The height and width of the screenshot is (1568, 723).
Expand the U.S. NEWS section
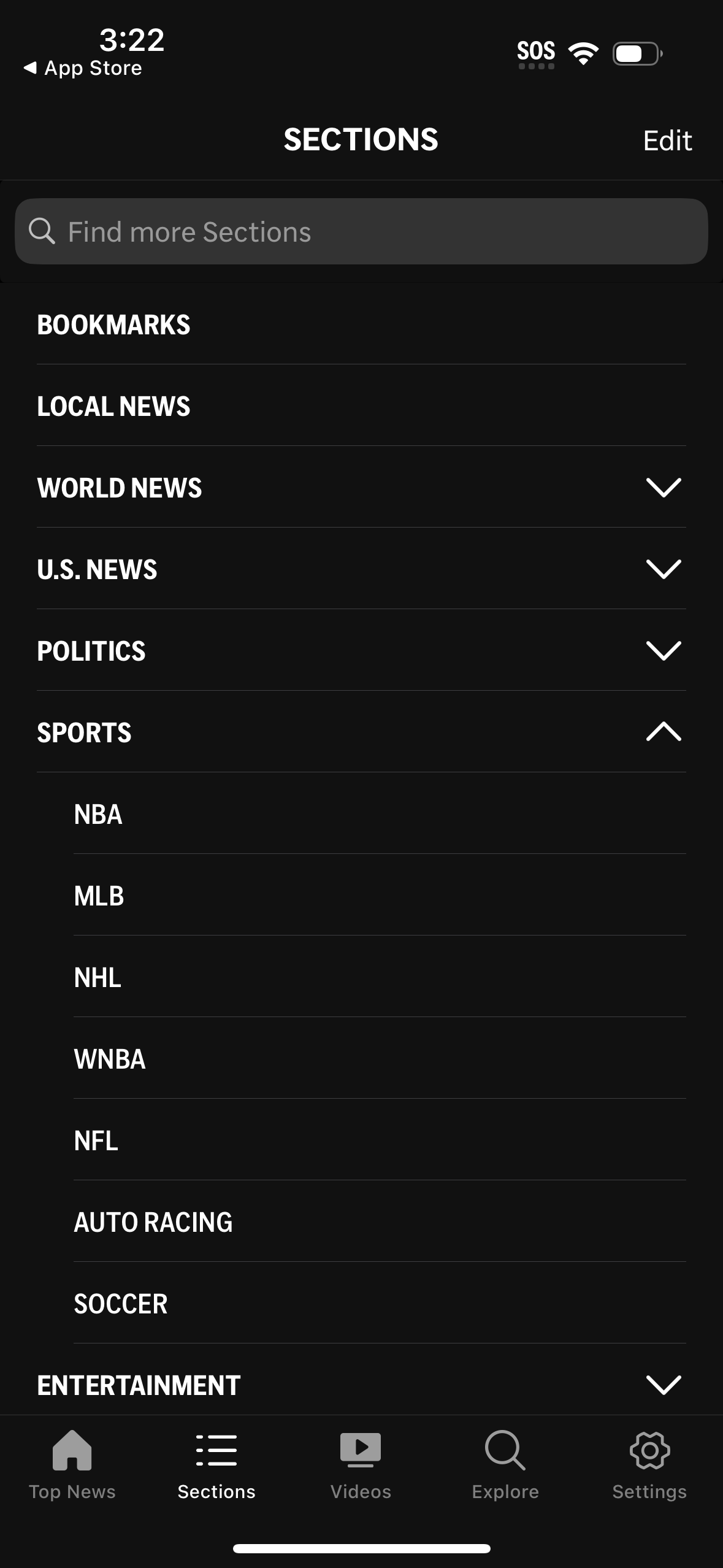pos(664,569)
